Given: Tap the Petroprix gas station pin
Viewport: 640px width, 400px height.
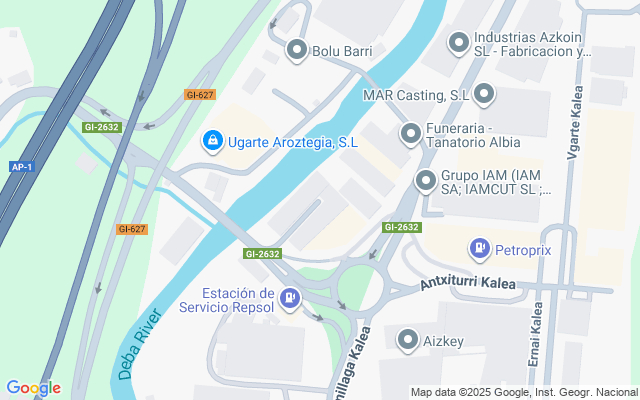Looking at the screenshot, I should (x=480, y=249).
